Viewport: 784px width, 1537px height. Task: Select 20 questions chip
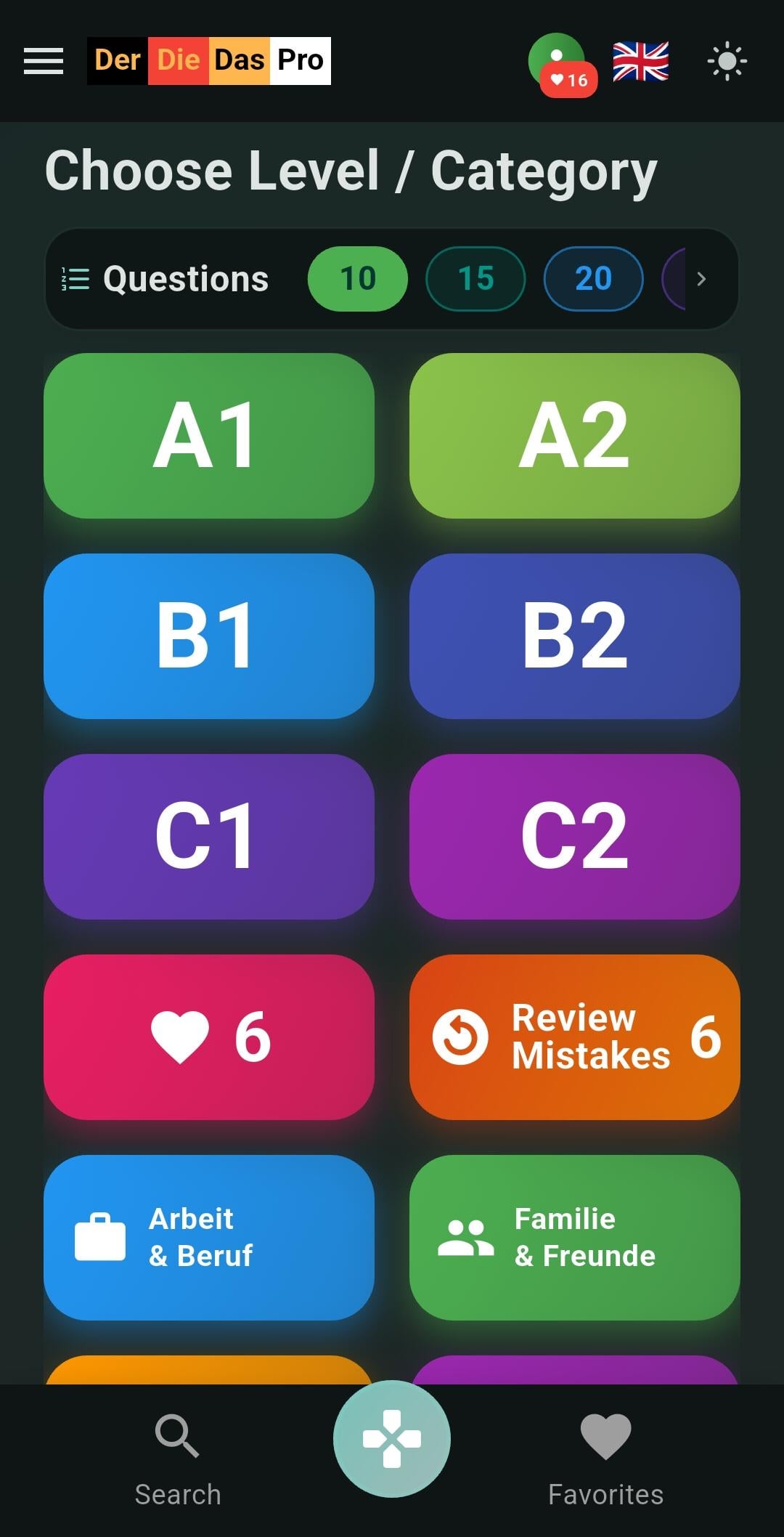[x=593, y=279]
